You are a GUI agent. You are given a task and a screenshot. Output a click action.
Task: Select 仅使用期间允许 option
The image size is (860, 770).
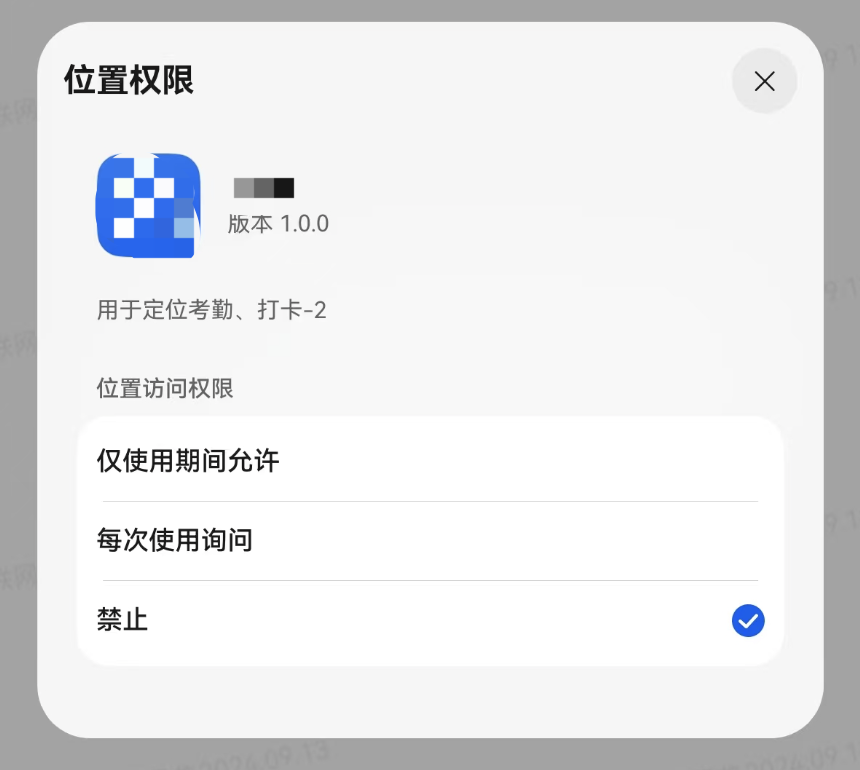pos(430,461)
